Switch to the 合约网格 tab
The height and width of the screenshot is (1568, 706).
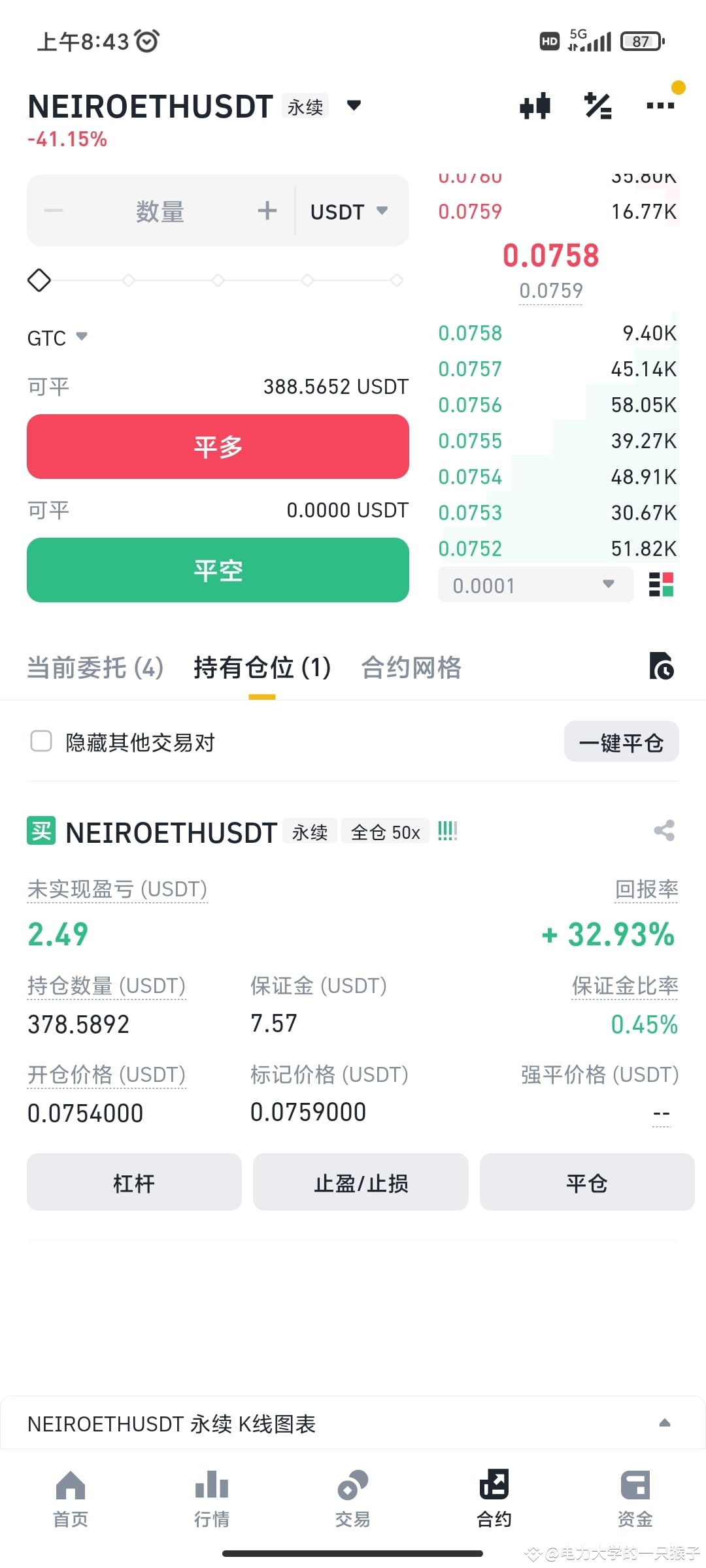point(411,668)
